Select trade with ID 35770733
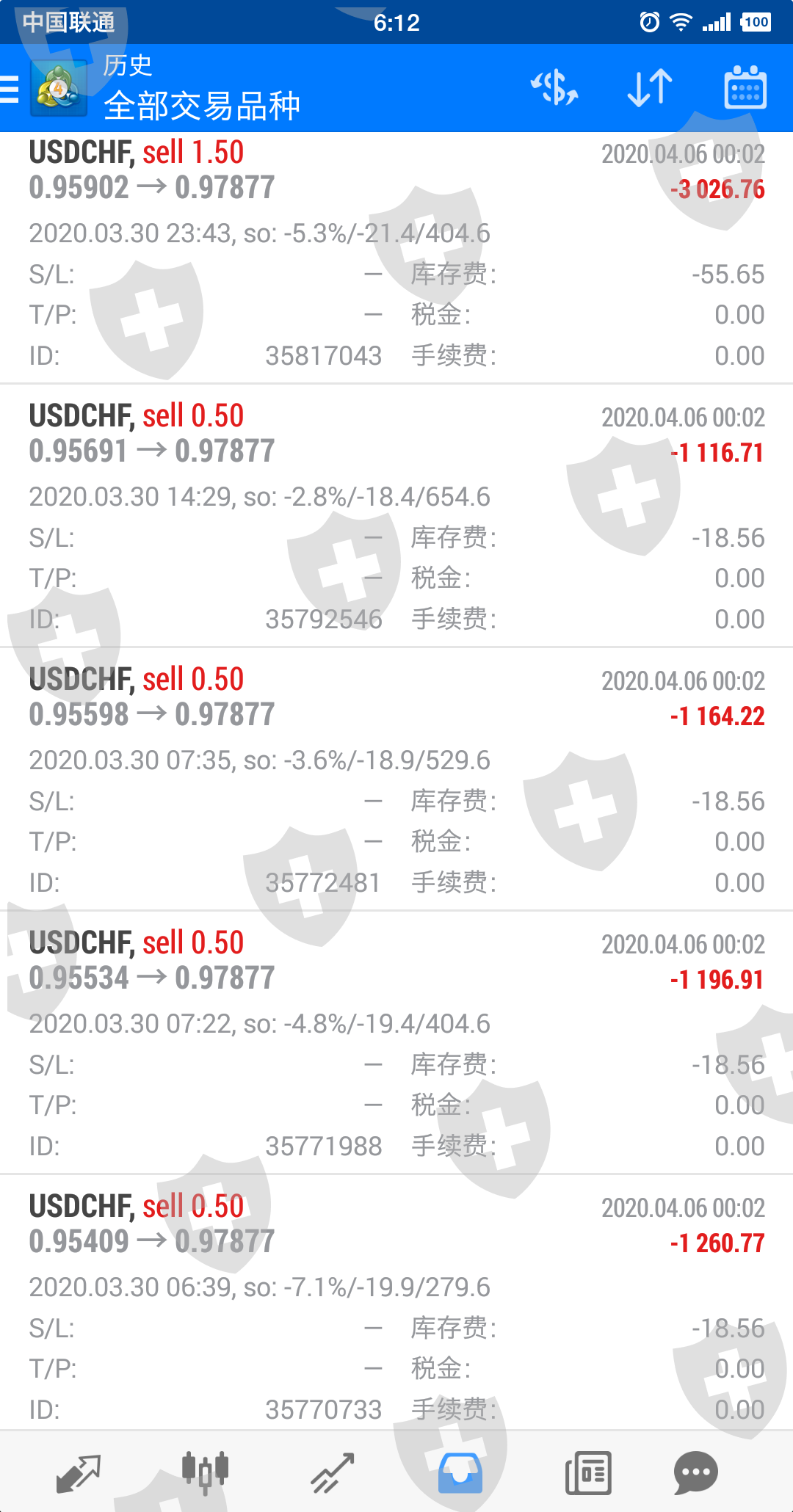 [x=396, y=1303]
